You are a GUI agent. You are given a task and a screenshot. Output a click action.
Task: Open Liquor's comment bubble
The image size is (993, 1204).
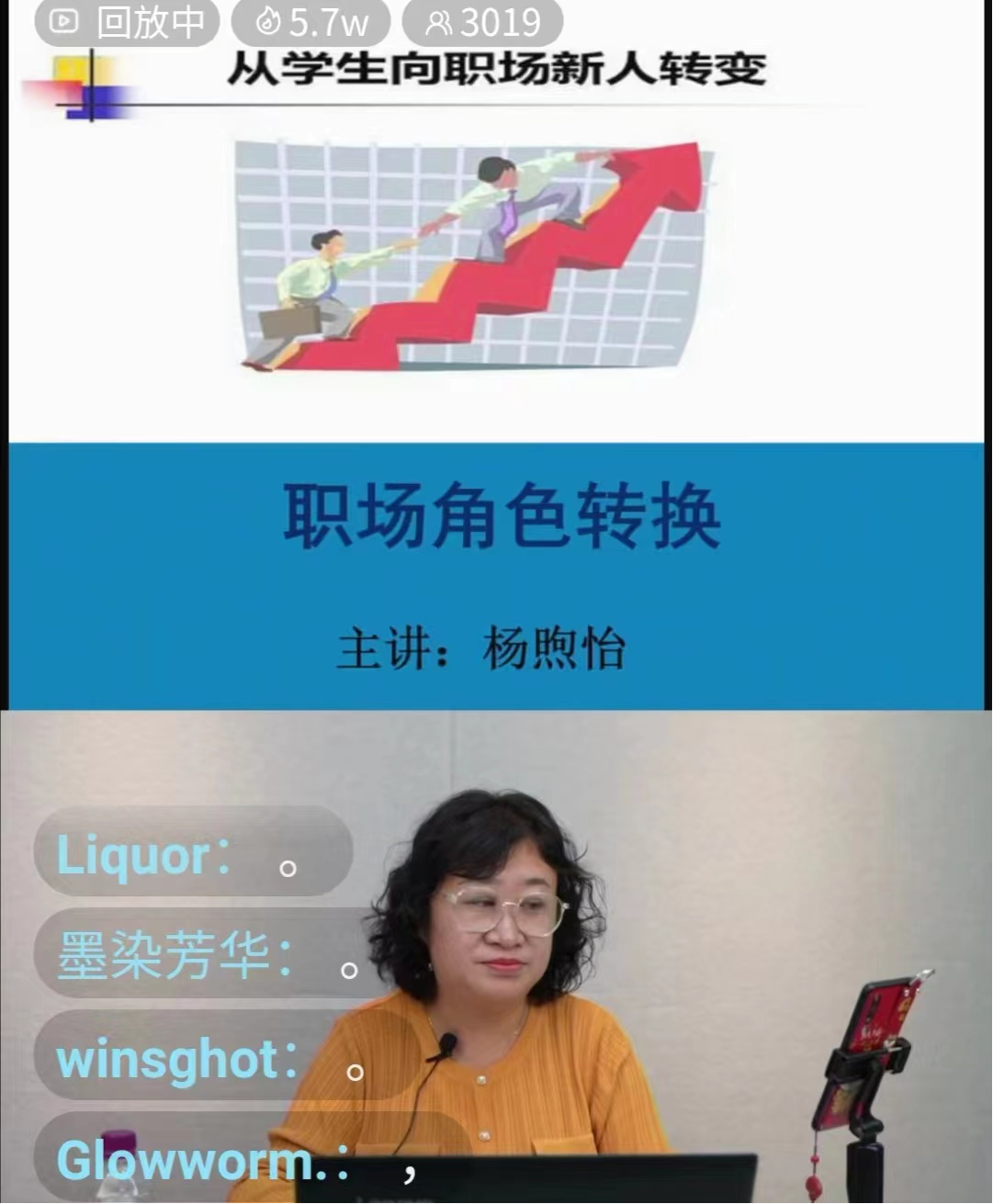(x=193, y=854)
